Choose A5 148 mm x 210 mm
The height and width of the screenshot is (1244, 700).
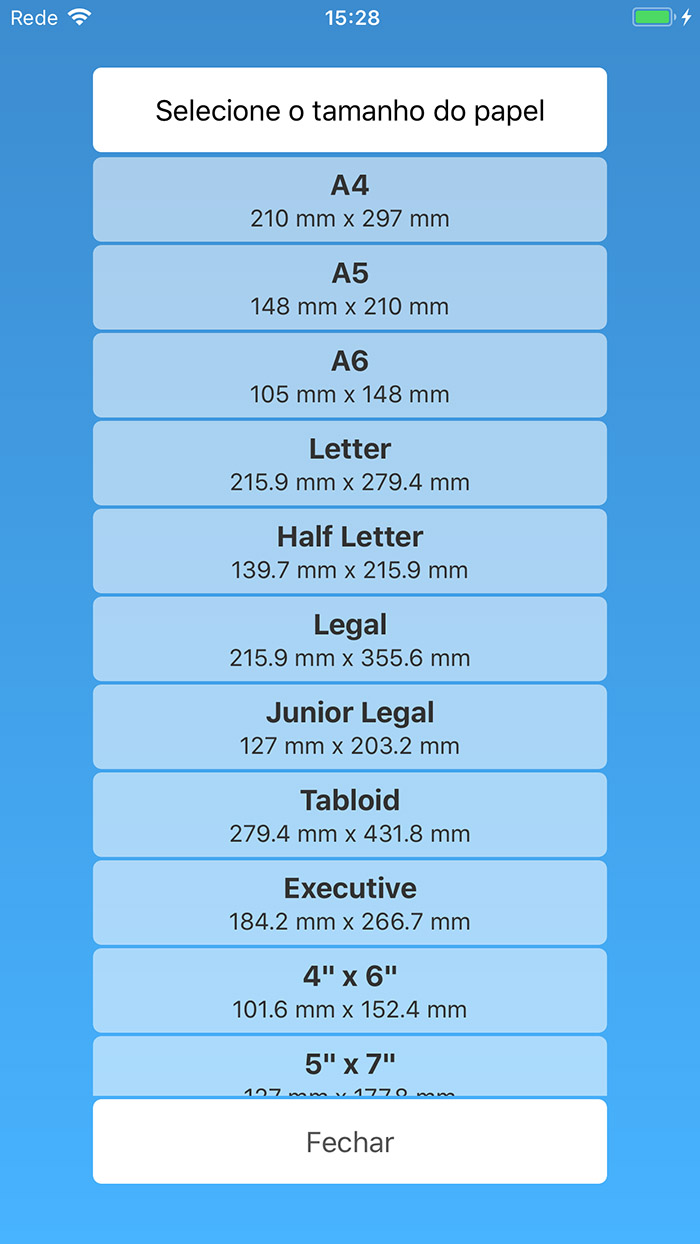[x=350, y=287]
